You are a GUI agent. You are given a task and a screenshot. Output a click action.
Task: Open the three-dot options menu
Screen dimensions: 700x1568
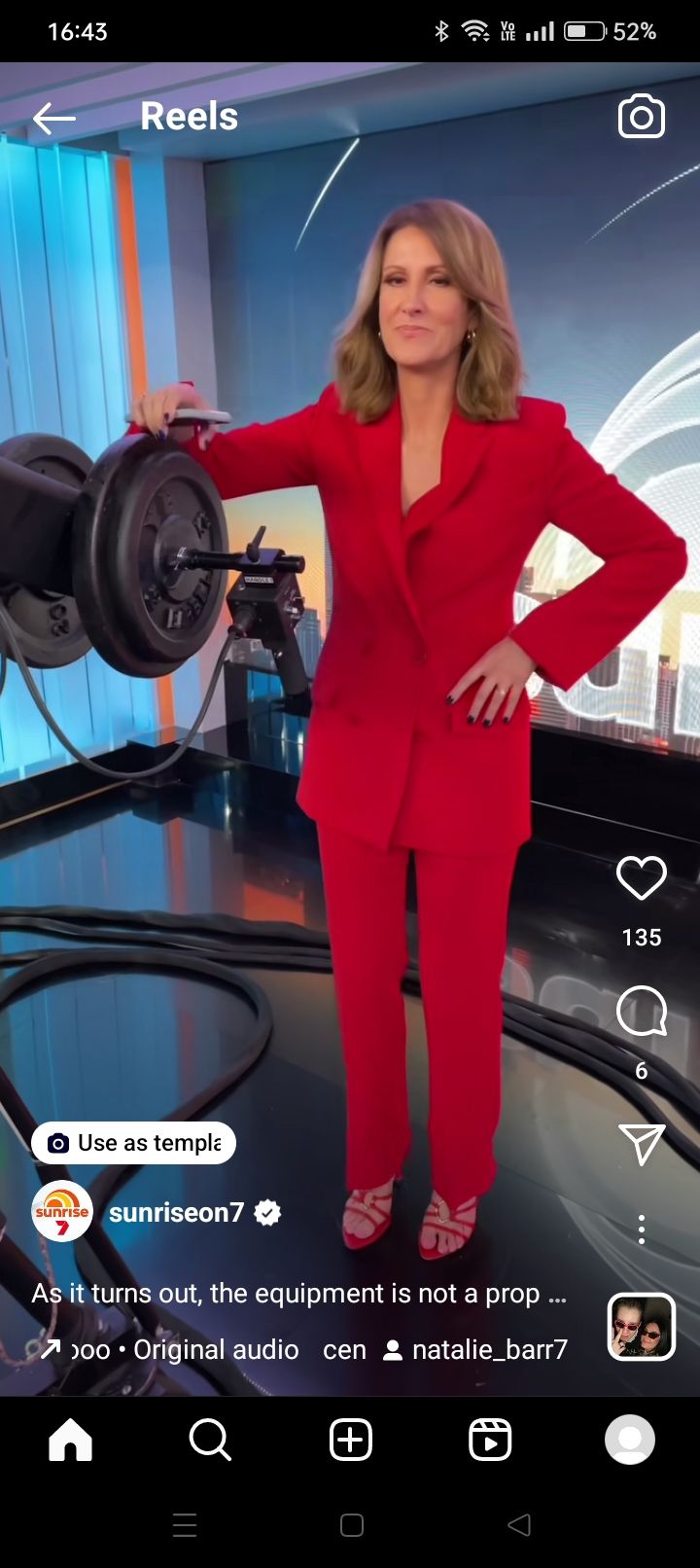pos(642,1229)
